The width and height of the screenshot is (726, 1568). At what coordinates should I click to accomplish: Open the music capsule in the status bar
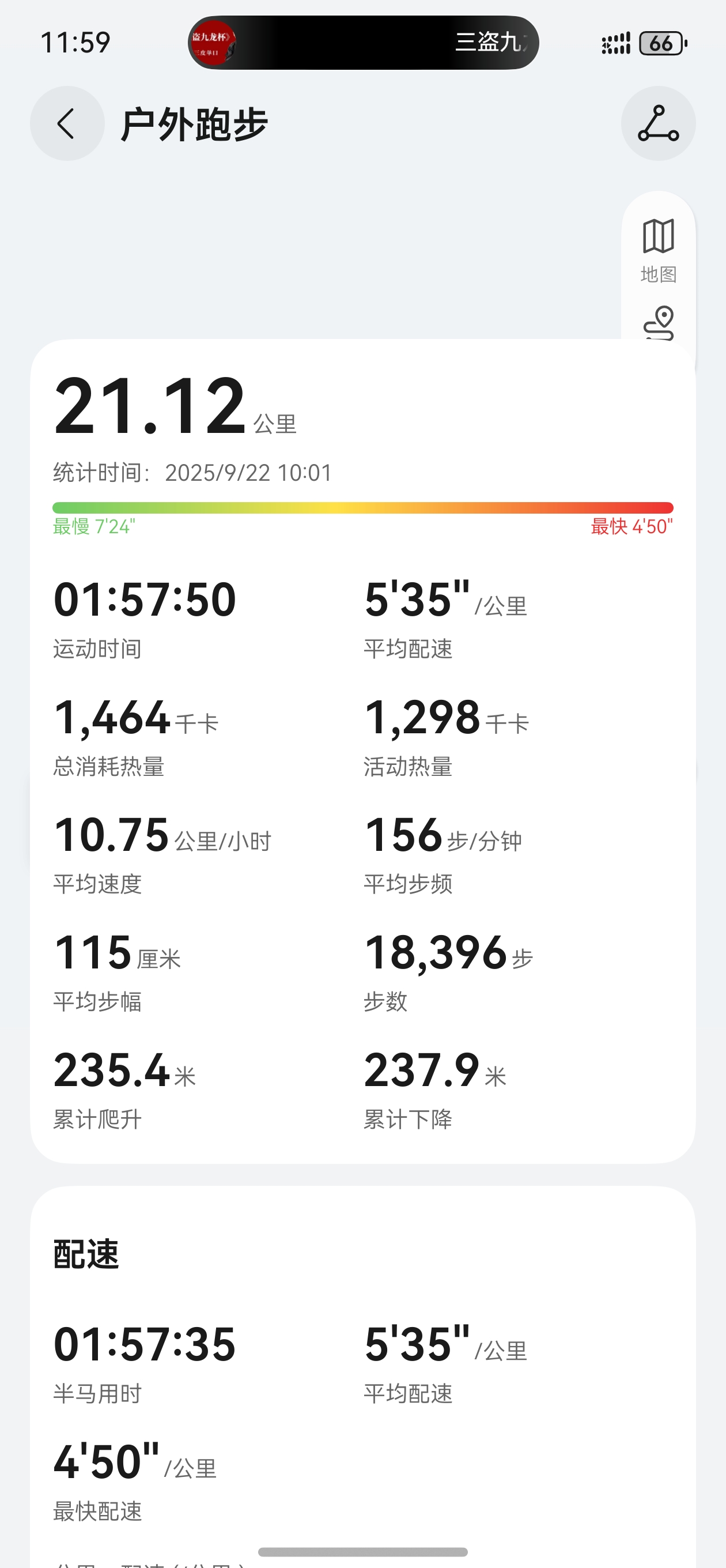[x=364, y=43]
